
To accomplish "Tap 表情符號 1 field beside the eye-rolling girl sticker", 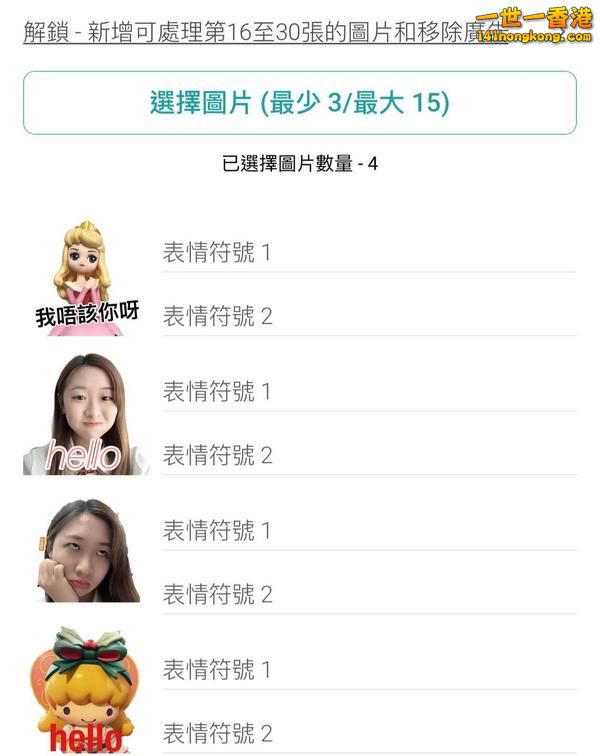I will (368, 531).
